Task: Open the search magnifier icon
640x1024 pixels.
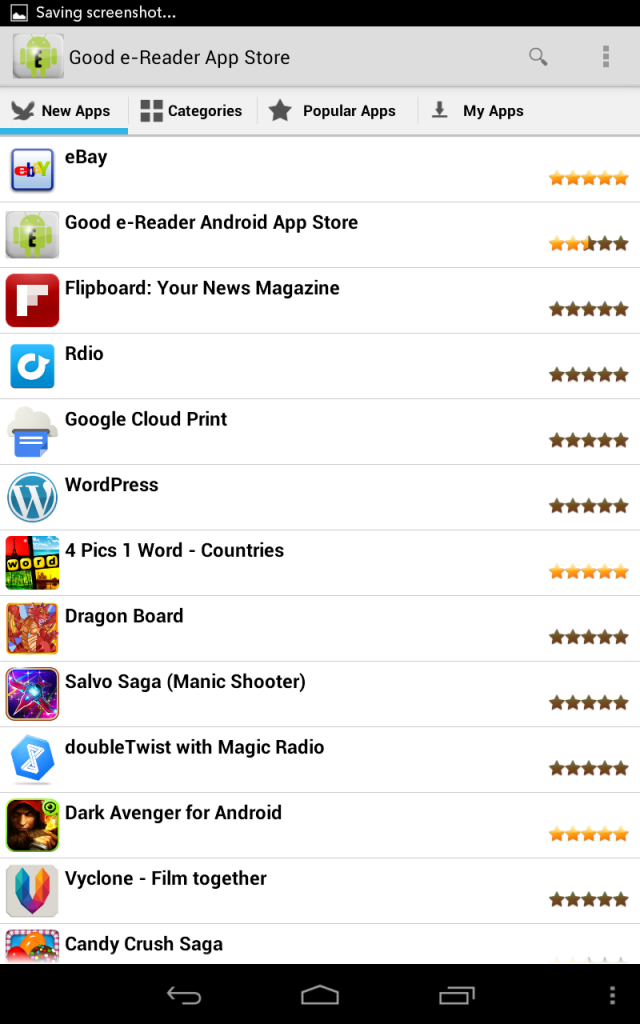Action: [538, 57]
